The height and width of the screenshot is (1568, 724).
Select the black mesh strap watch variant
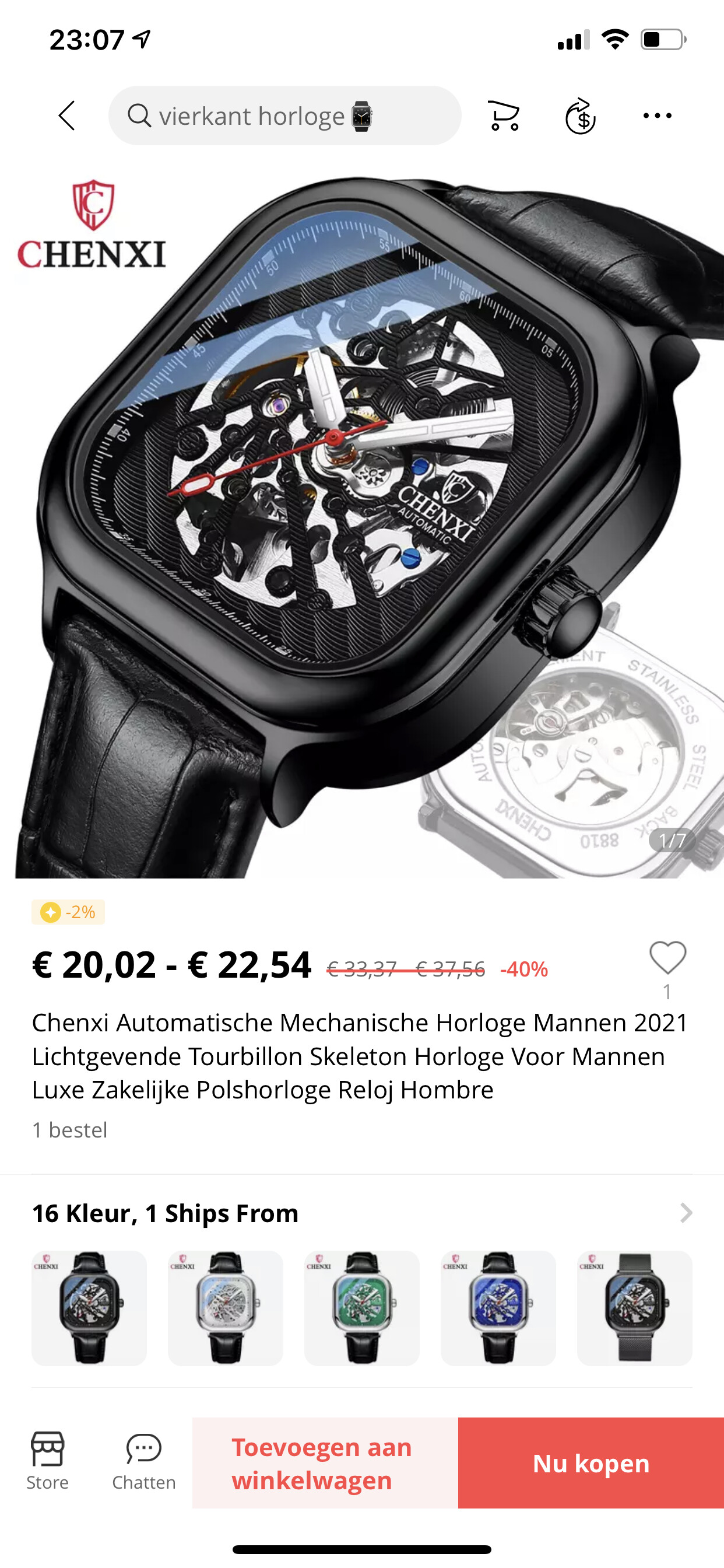[x=634, y=1308]
